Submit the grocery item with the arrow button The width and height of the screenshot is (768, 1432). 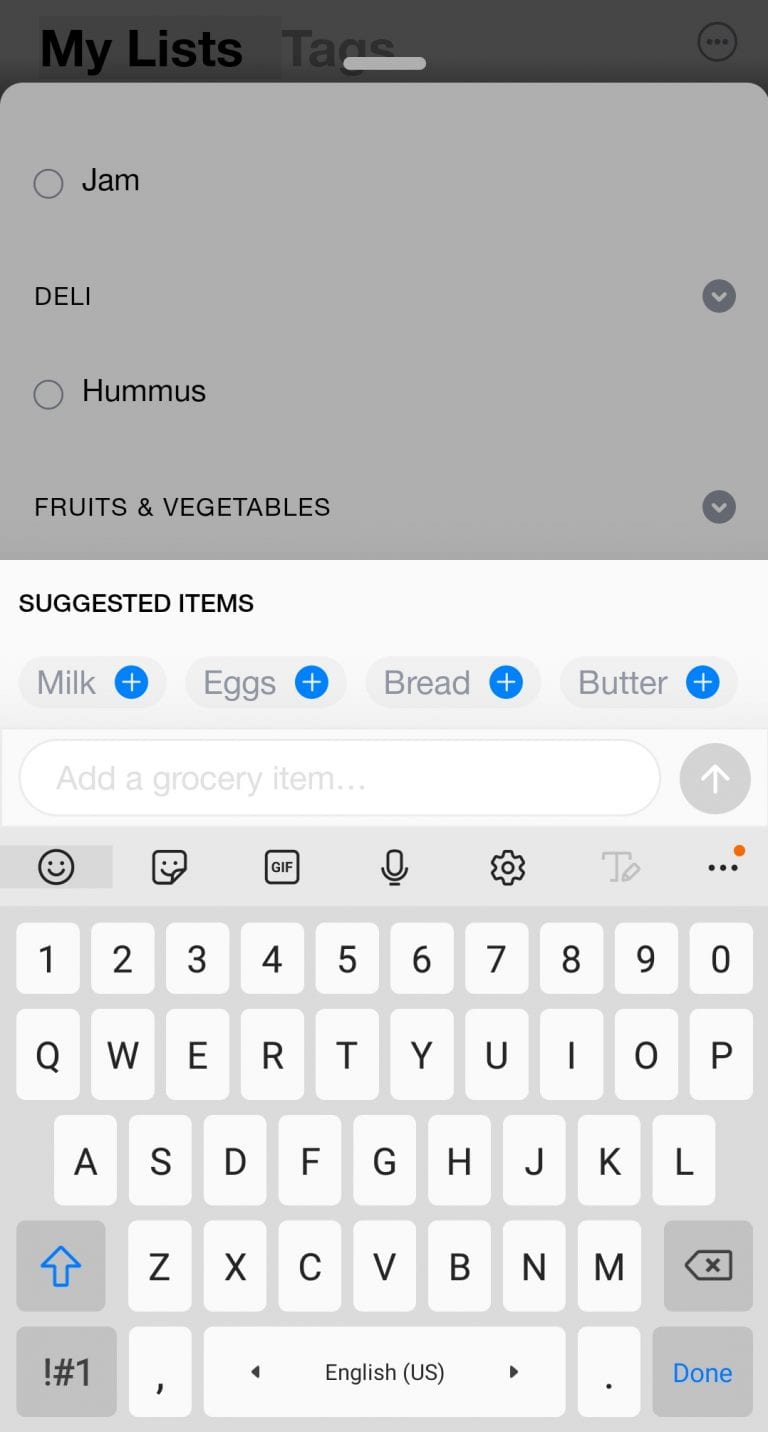(x=714, y=778)
